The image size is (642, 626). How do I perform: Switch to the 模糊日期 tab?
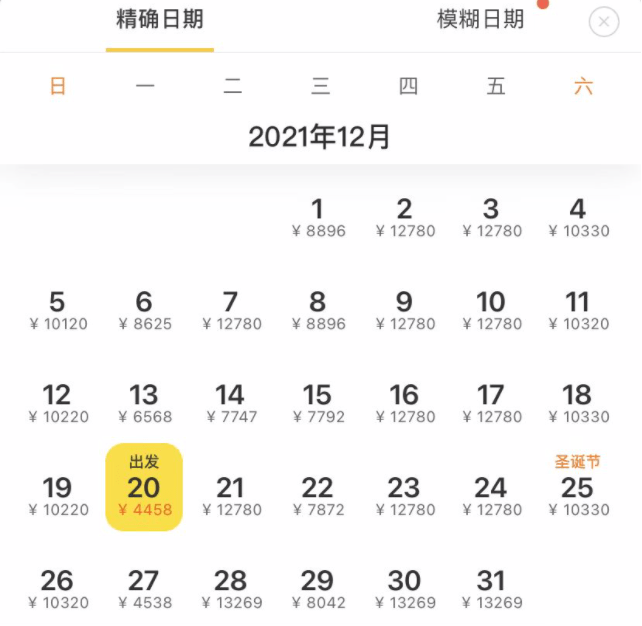480,19
